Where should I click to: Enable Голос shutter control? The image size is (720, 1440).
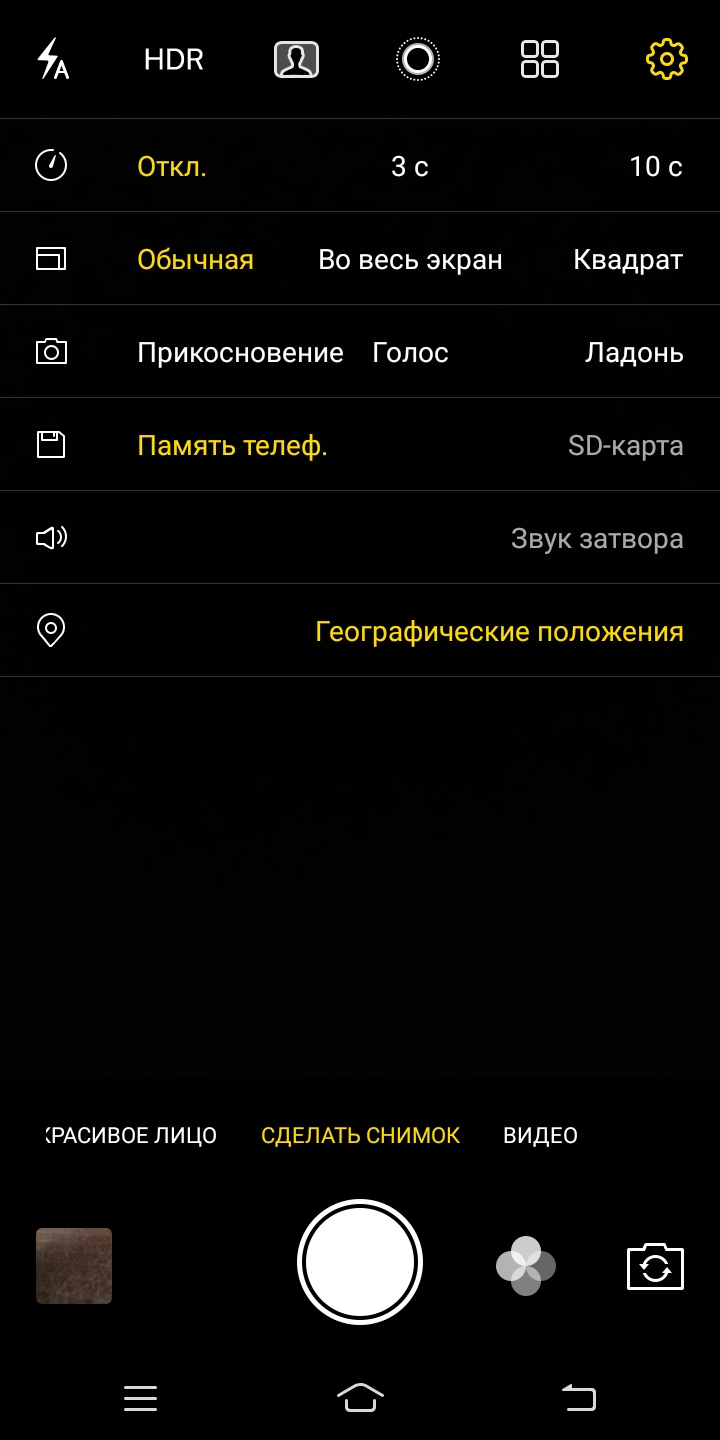pos(410,353)
